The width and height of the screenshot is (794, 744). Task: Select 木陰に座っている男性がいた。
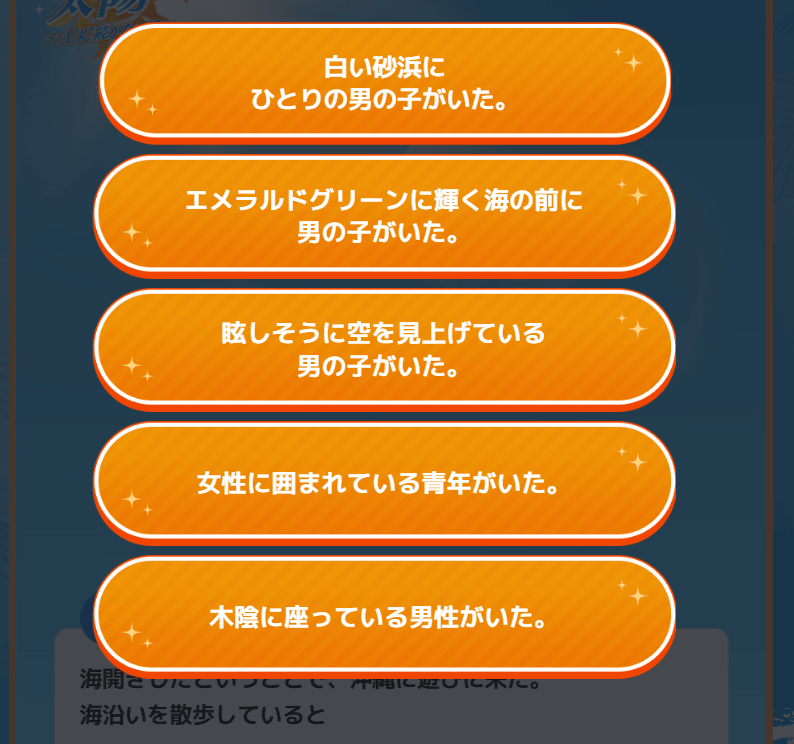tap(384, 615)
